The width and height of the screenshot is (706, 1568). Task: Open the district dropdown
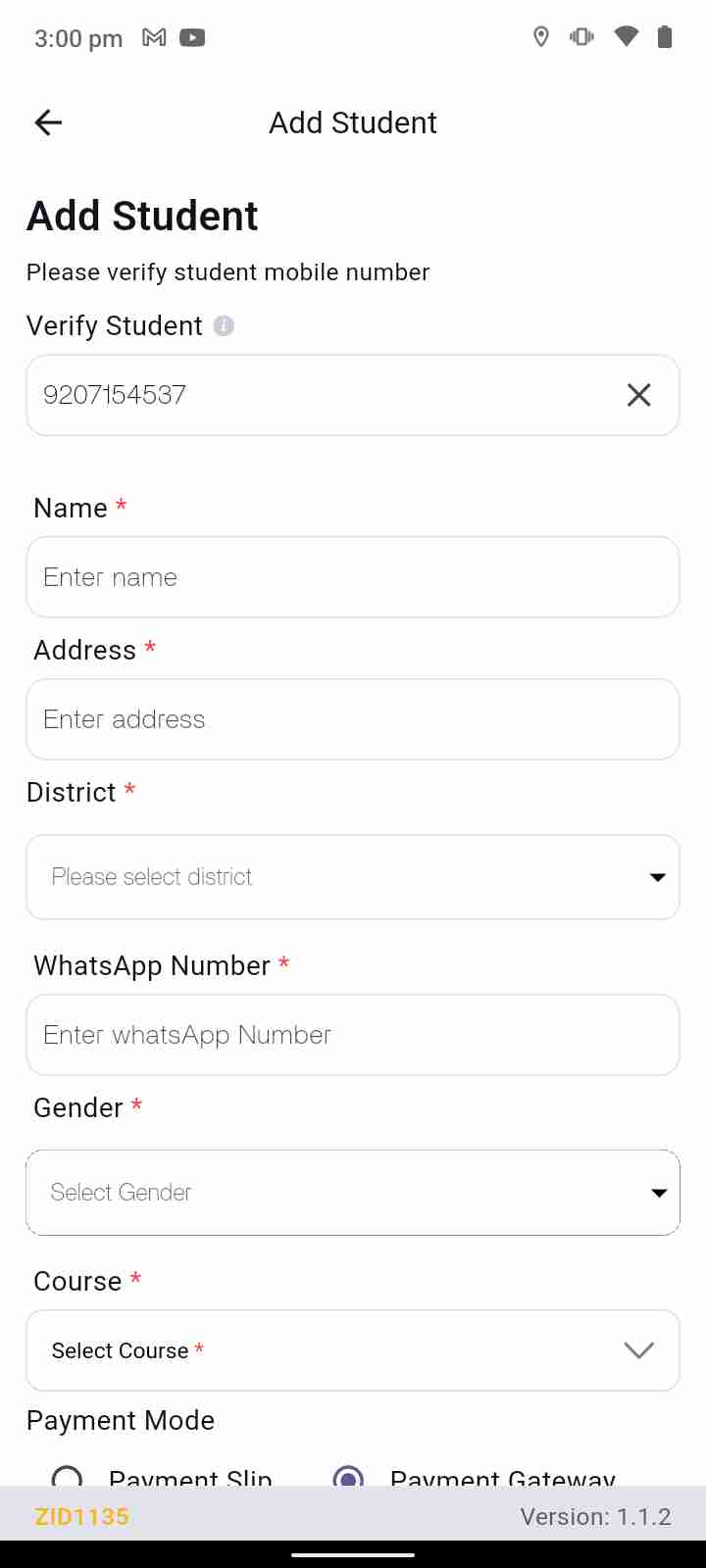point(353,877)
